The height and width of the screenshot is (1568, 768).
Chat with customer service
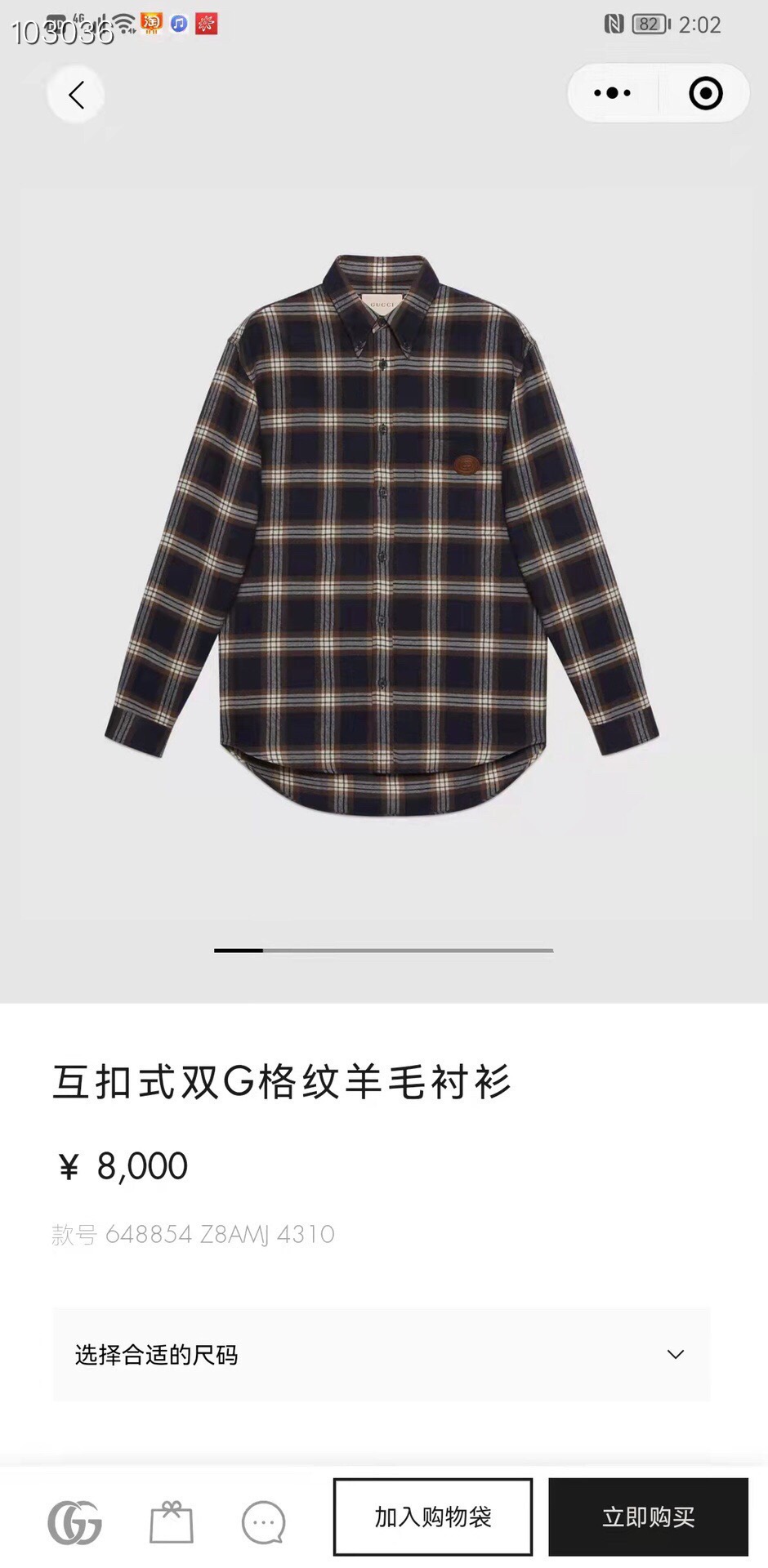[x=263, y=1522]
